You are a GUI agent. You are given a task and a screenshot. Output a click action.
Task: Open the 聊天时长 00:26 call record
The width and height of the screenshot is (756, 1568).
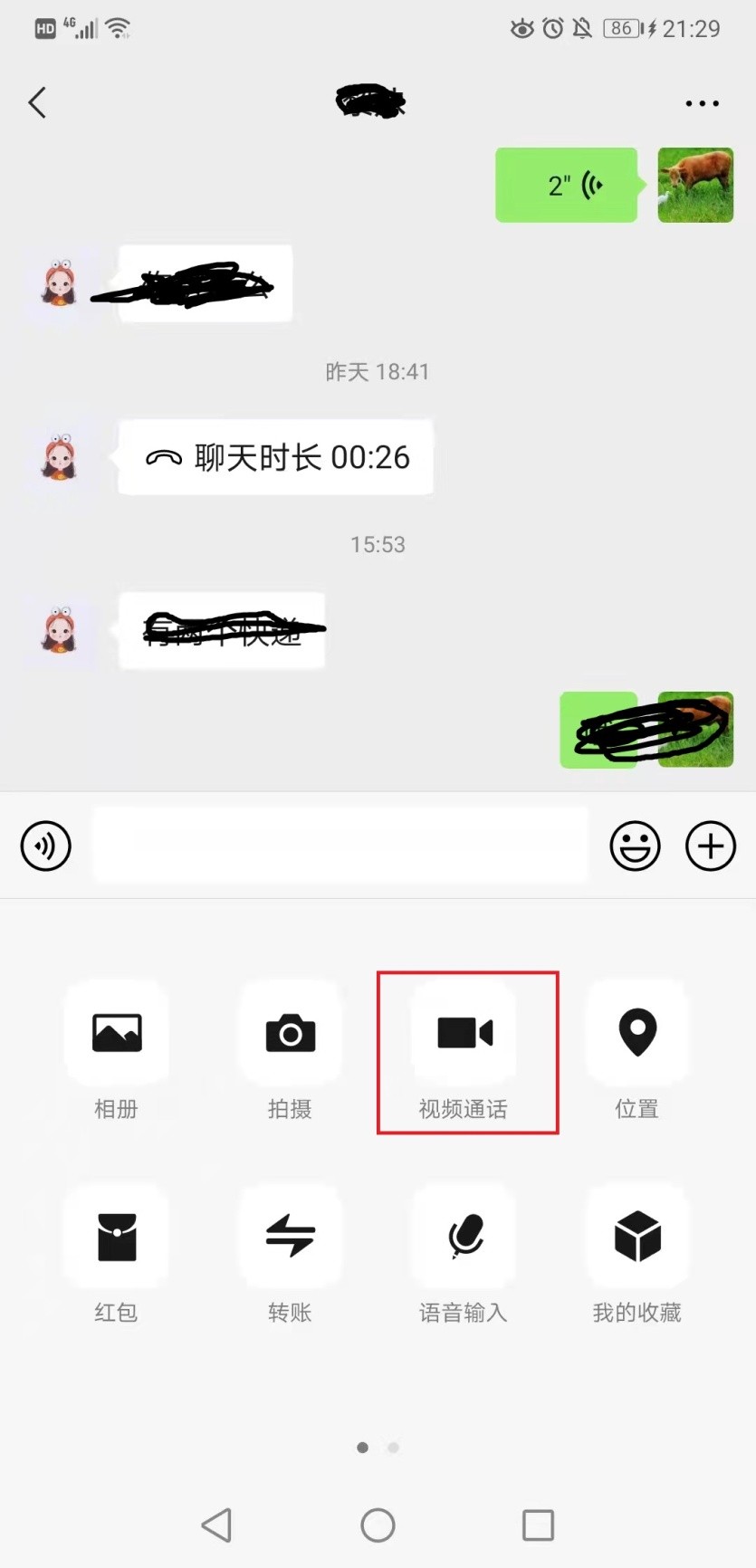(274, 457)
